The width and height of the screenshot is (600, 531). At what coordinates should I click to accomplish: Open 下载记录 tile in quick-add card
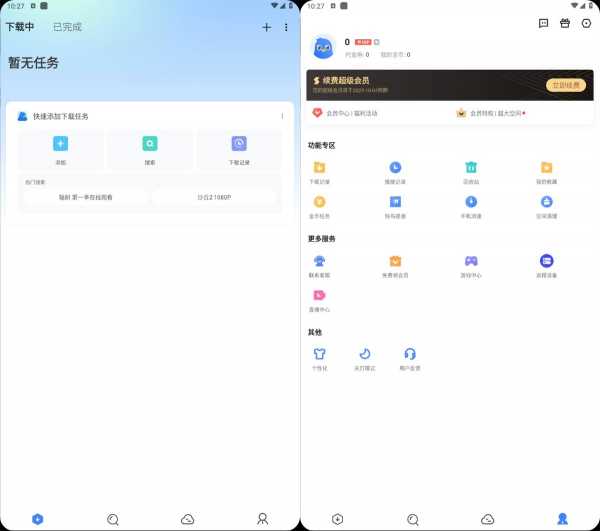pyautogui.click(x=239, y=148)
